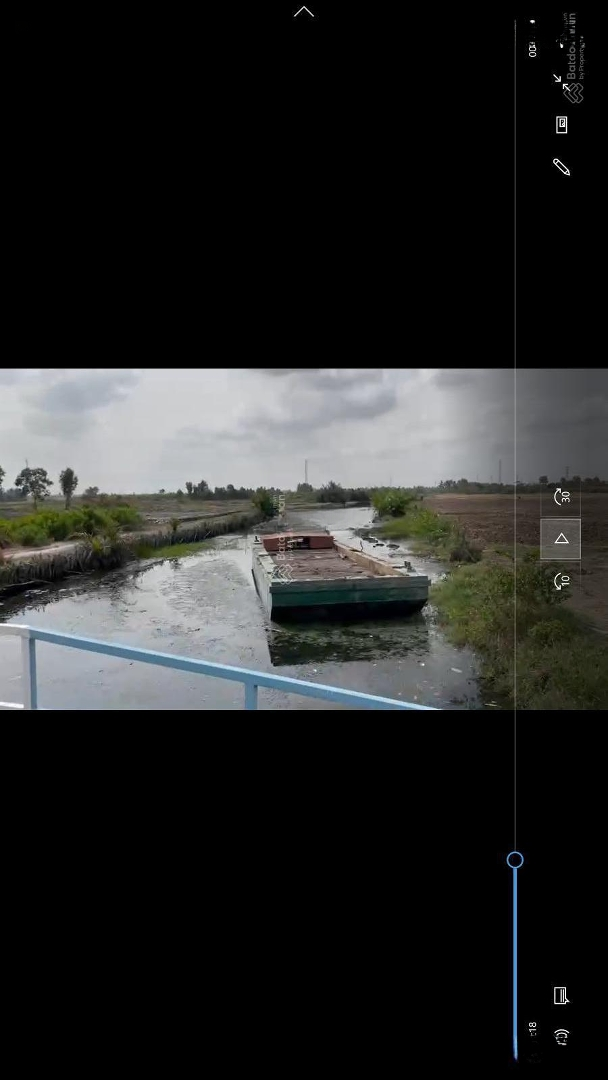Open the pencil edit tool

click(561, 167)
